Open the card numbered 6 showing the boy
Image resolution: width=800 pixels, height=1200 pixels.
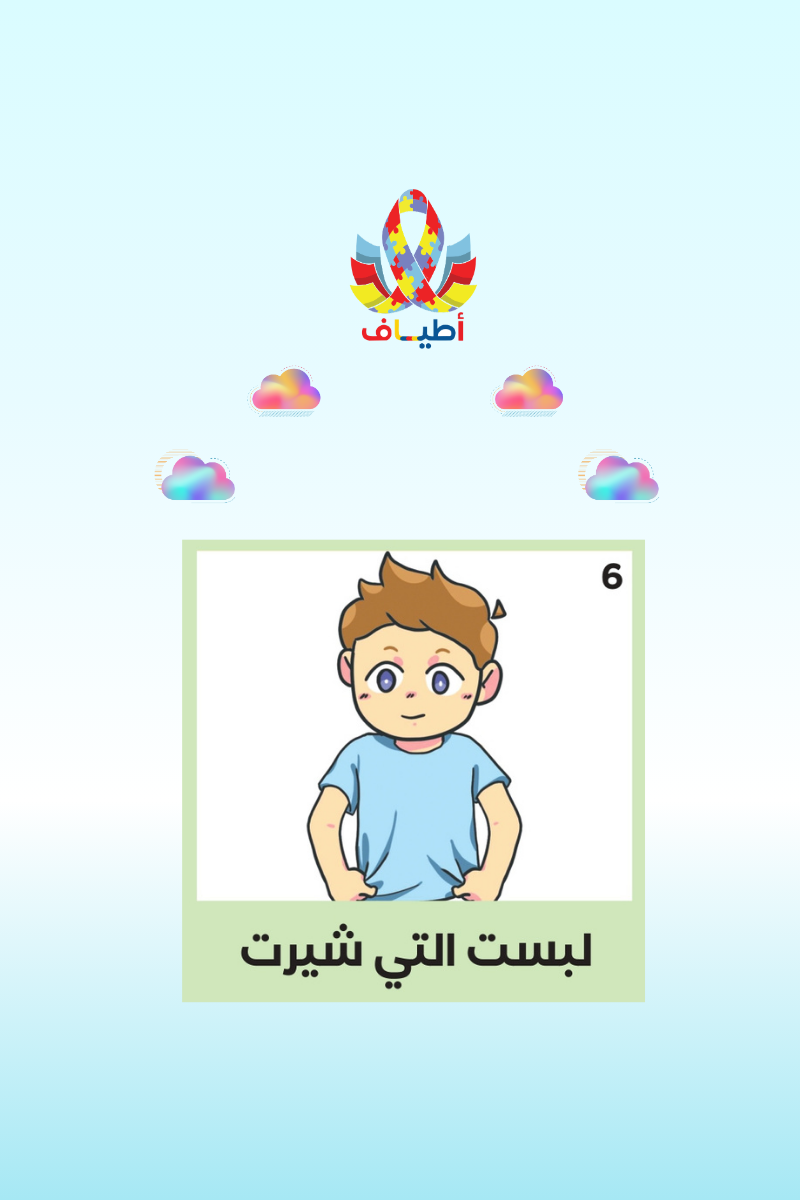pyautogui.click(x=413, y=771)
